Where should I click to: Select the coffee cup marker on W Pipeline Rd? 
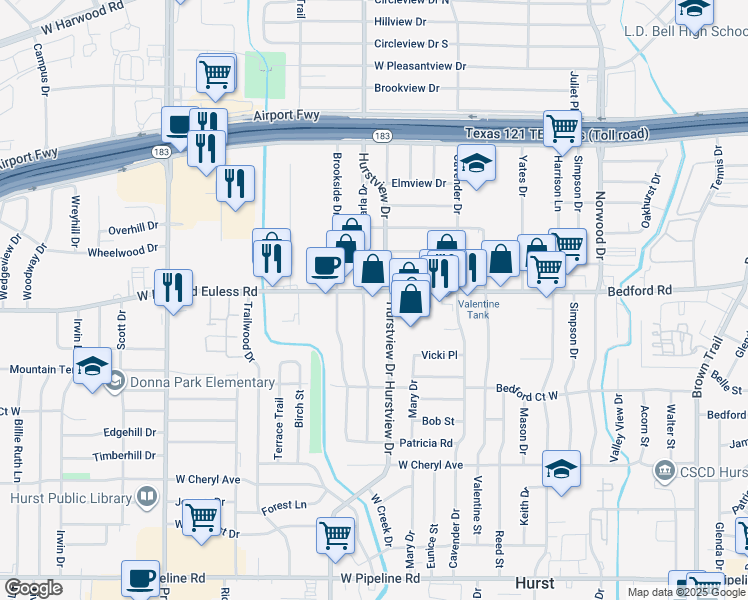pyautogui.click(x=141, y=577)
